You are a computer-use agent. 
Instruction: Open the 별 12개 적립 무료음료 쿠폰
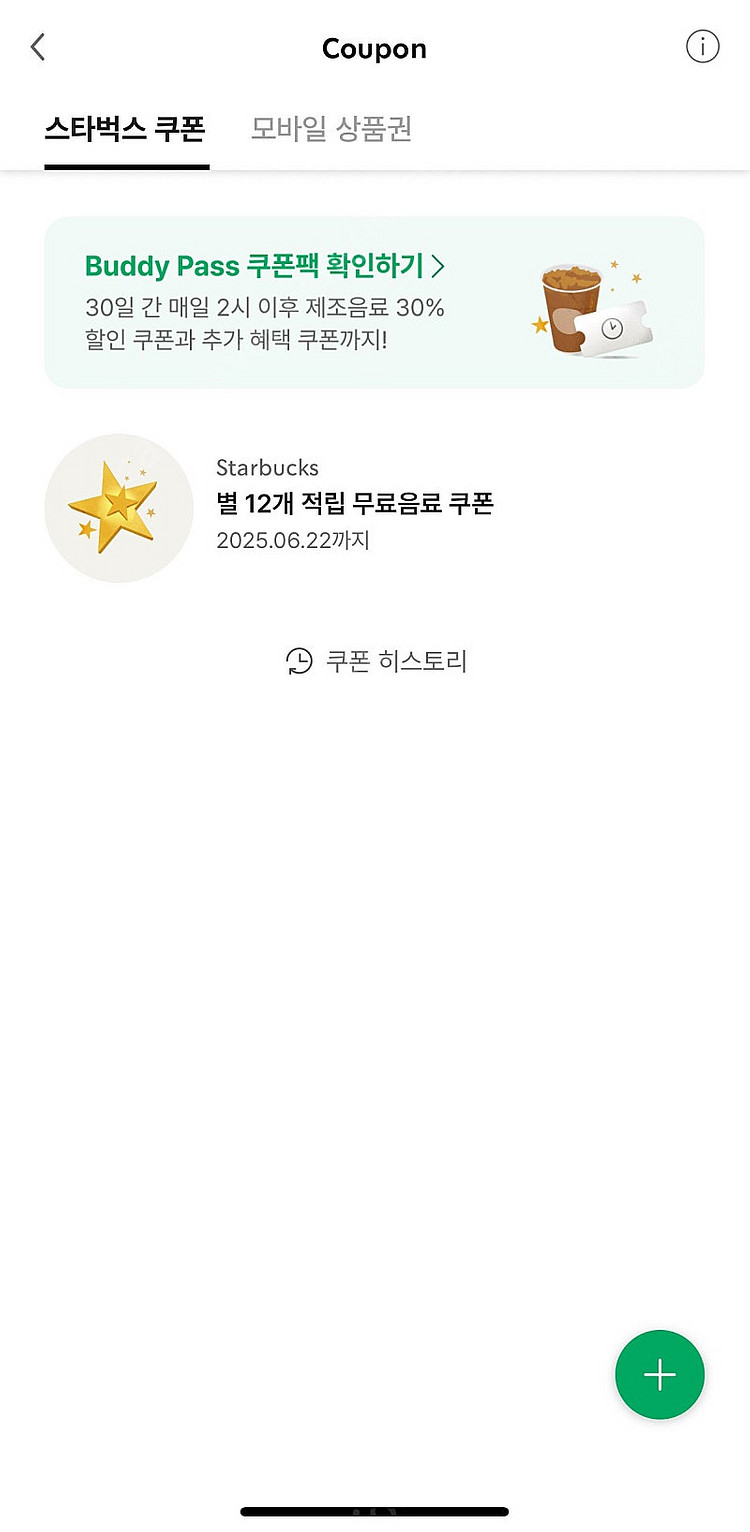coord(355,506)
